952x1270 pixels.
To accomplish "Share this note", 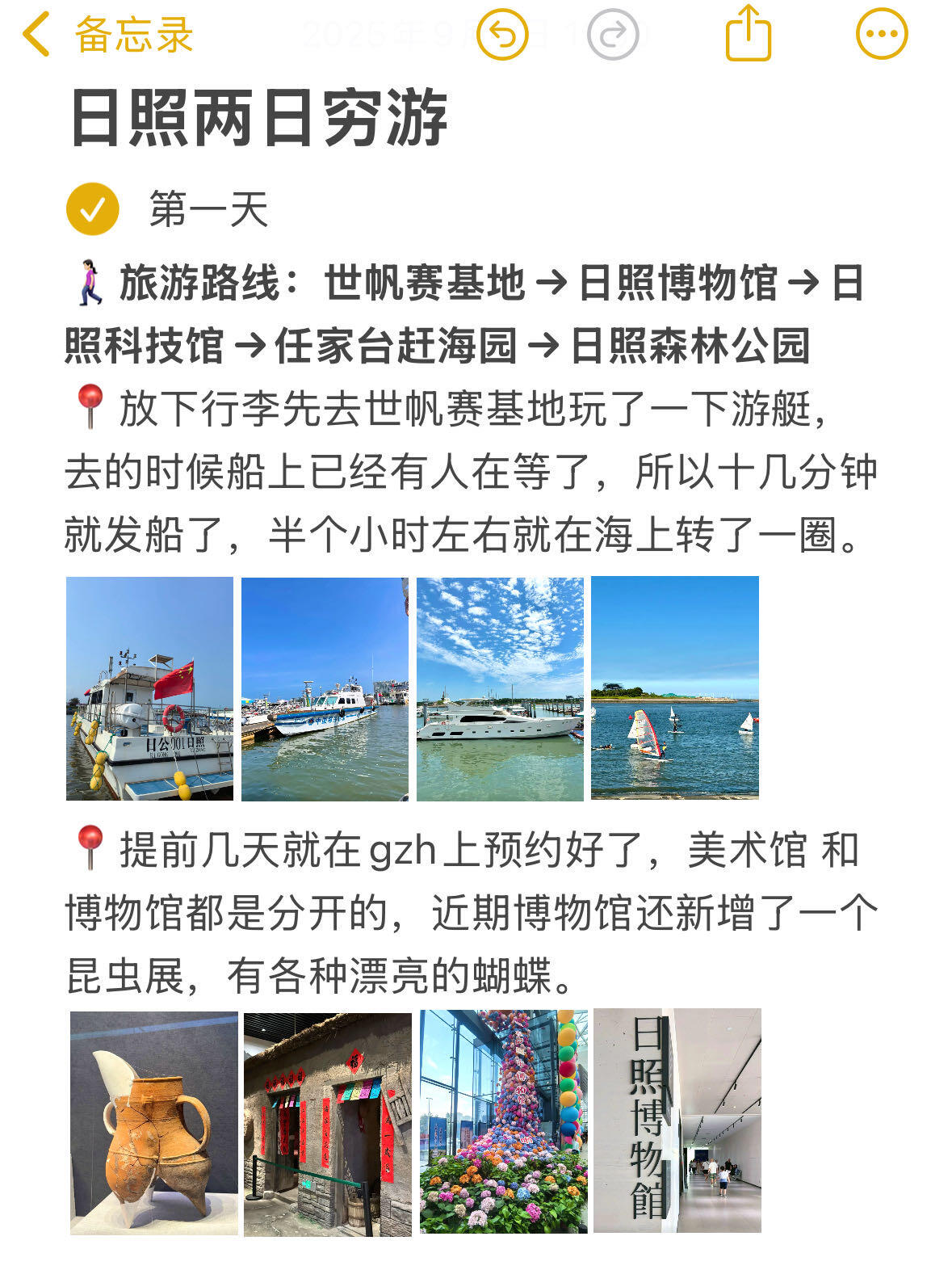I will [749, 33].
